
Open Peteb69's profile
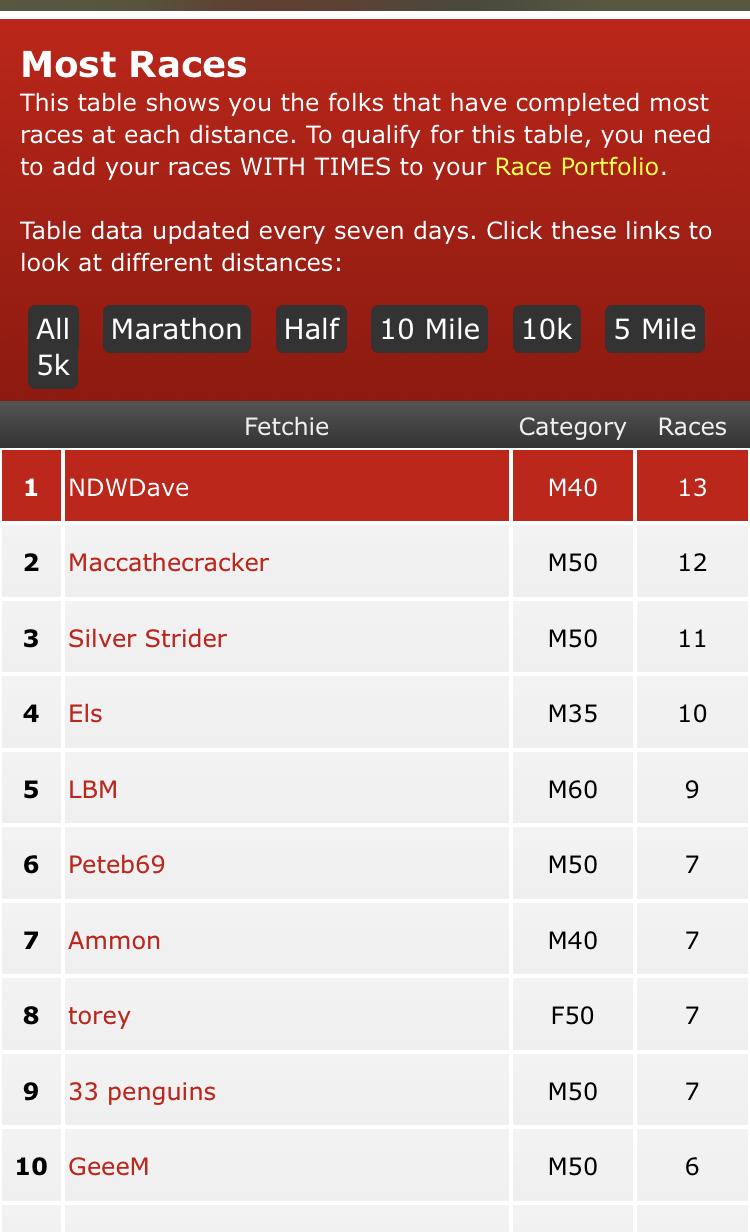(x=116, y=864)
